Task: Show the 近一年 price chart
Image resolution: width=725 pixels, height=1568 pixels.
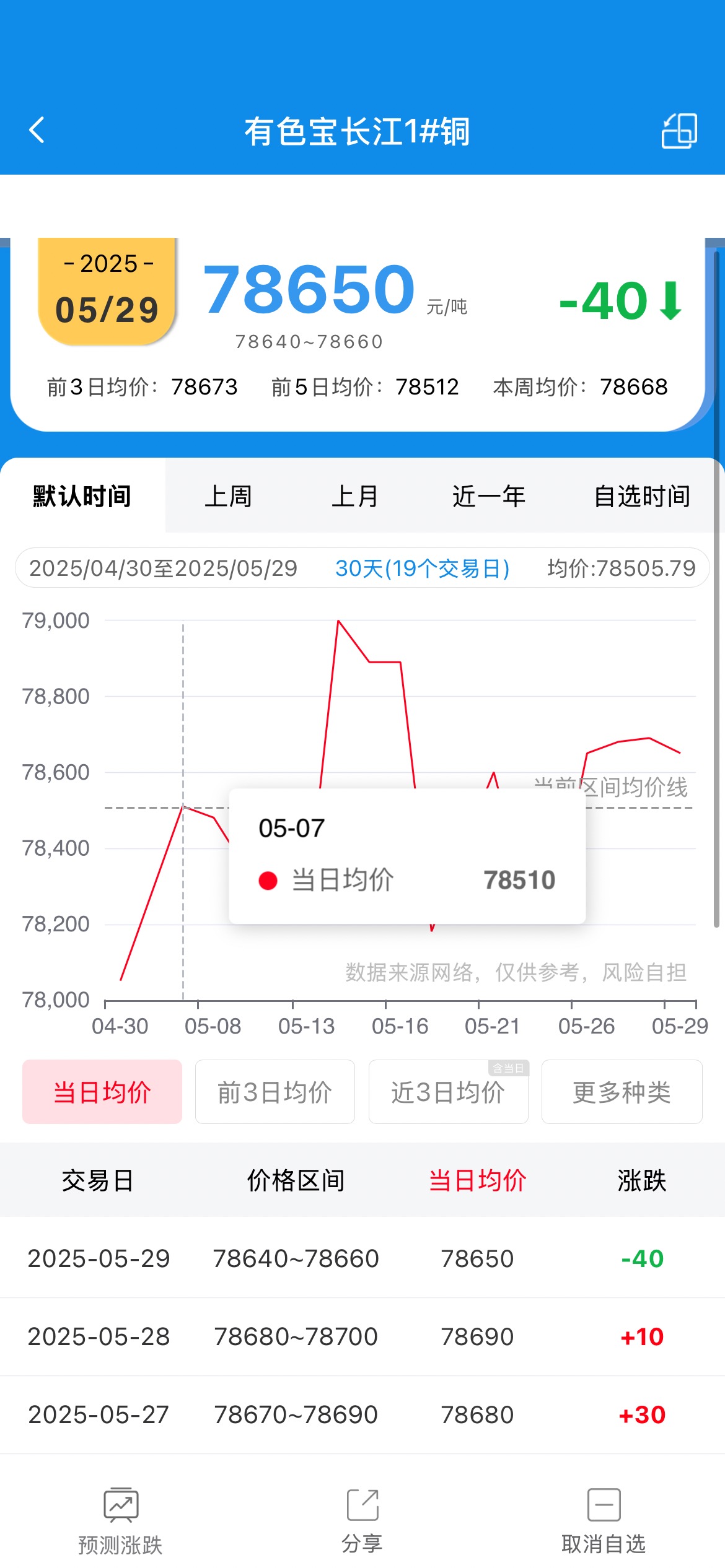Action: 489,496
